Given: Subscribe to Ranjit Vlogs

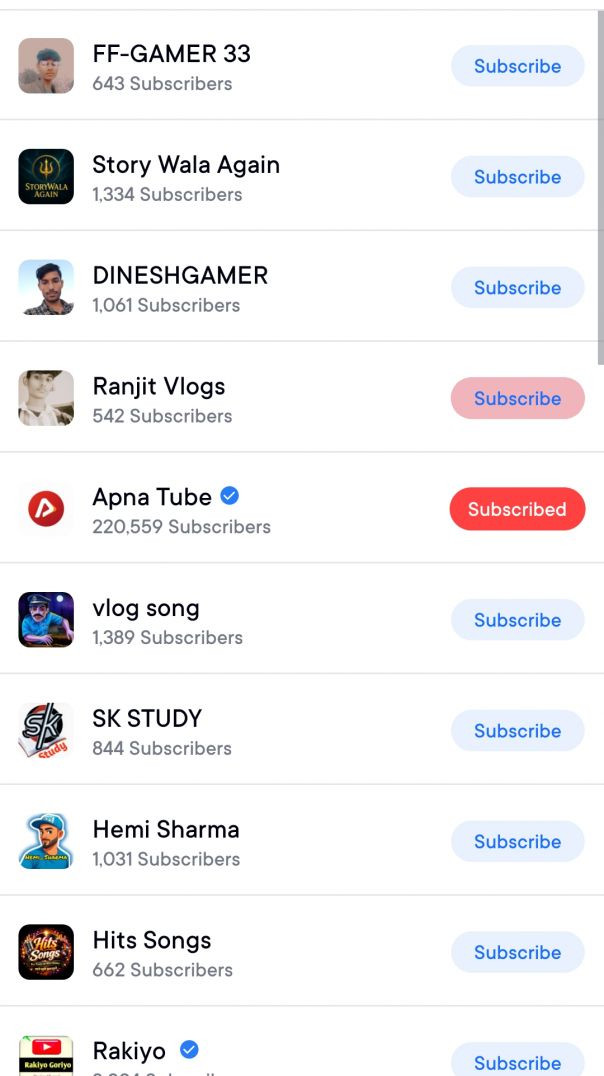Looking at the screenshot, I should (517, 398).
